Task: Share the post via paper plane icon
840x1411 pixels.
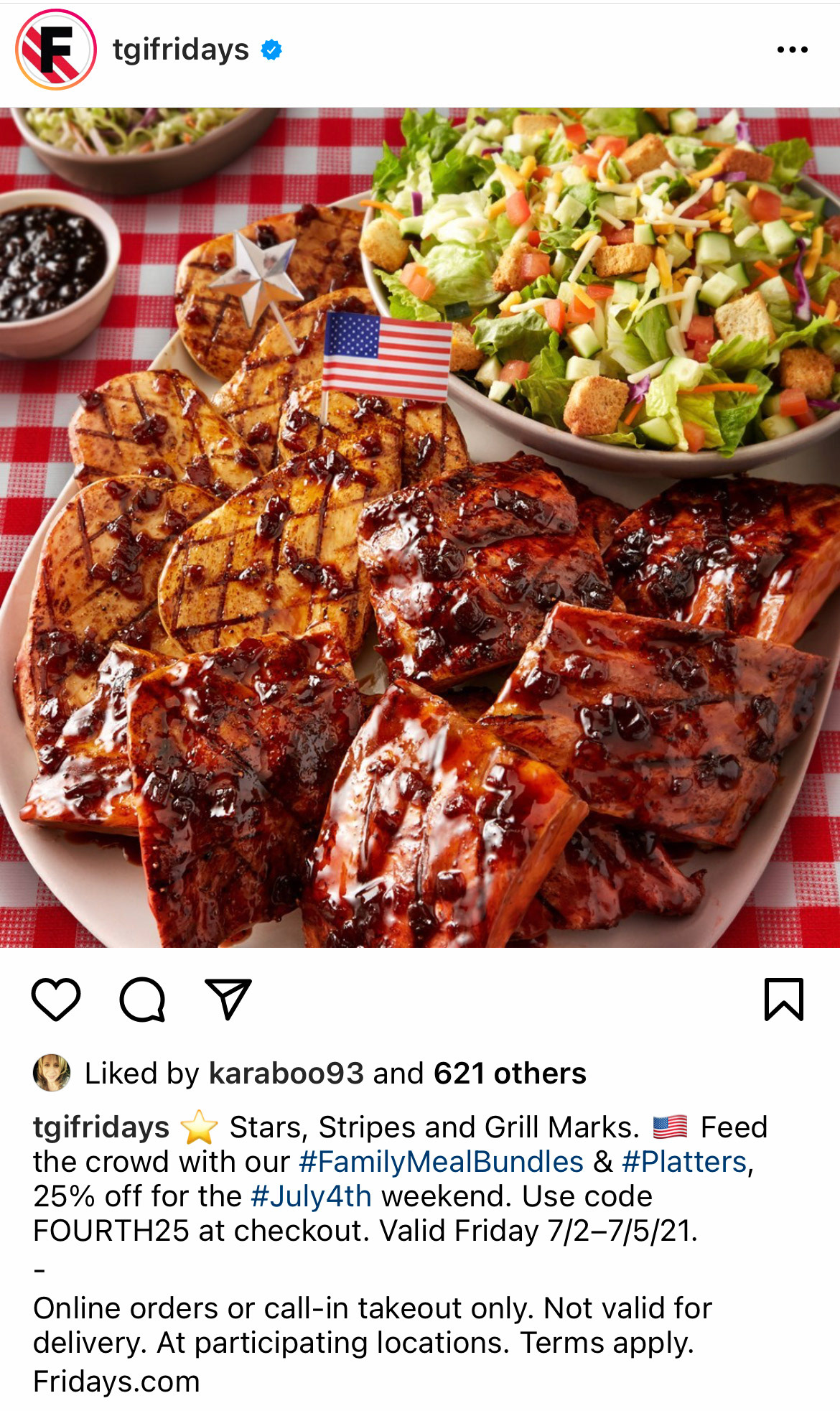Action: tap(228, 999)
